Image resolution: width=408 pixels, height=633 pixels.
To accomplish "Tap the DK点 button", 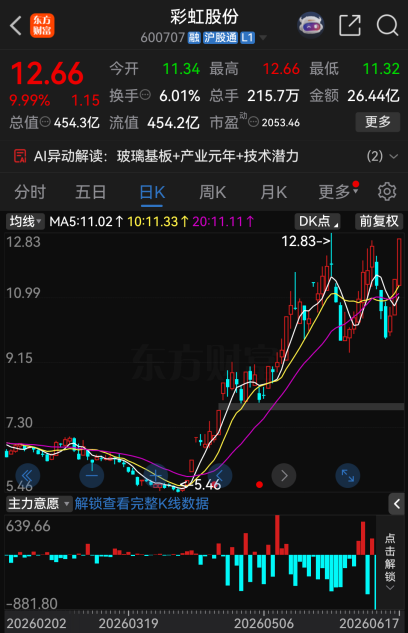I will click(x=318, y=222).
